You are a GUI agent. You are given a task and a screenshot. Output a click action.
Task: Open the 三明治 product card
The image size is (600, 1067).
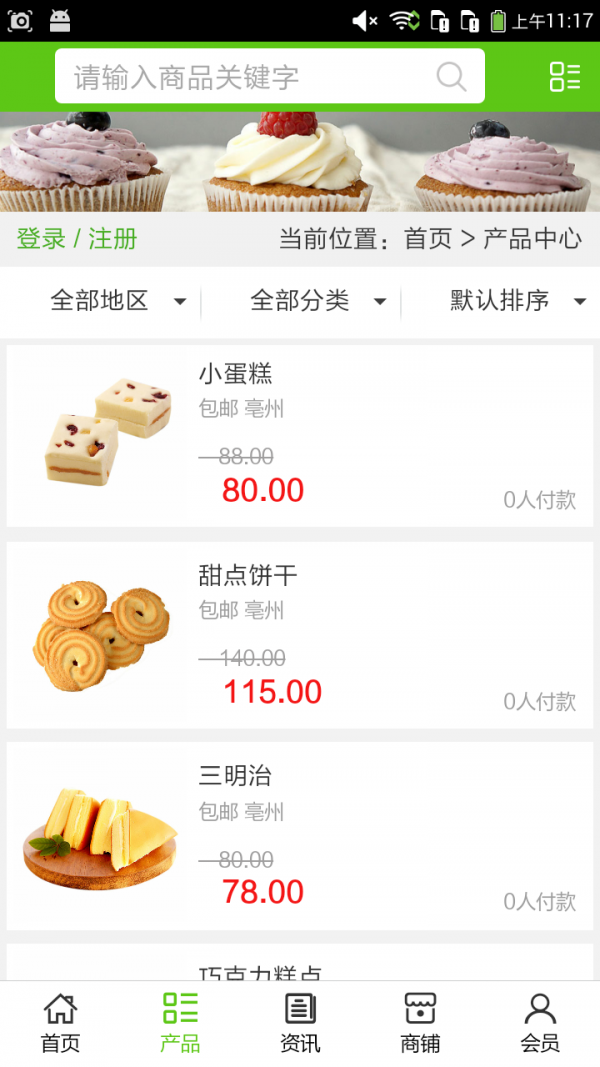[x=300, y=835]
